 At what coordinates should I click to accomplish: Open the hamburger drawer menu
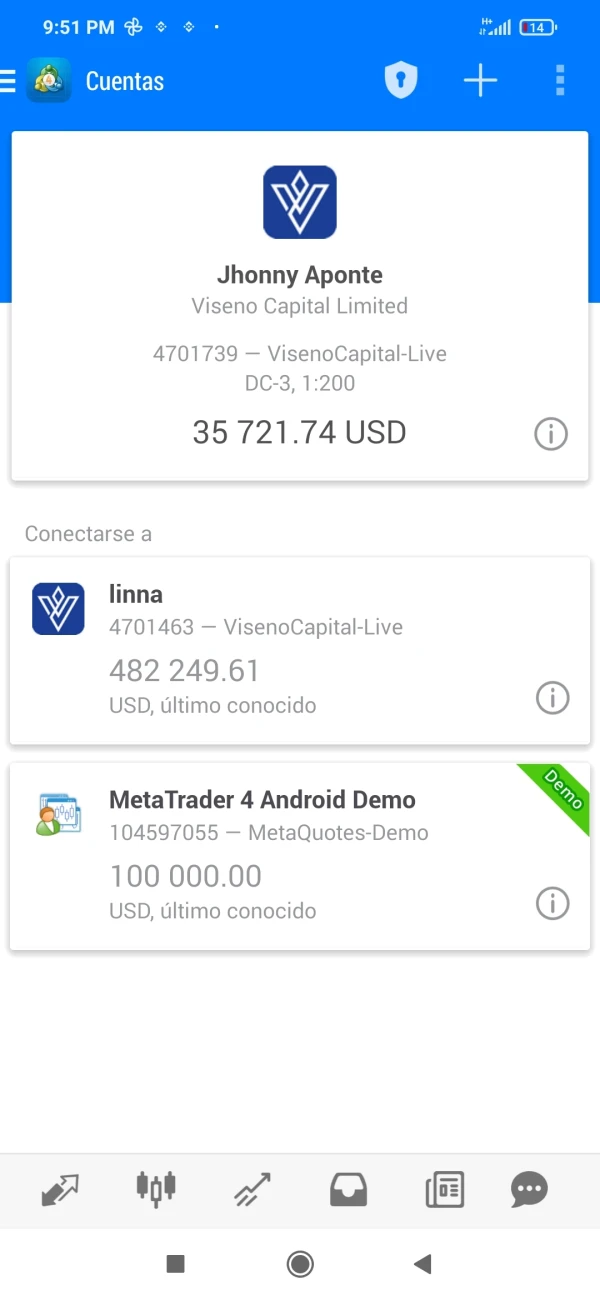pyautogui.click(x=9, y=81)
